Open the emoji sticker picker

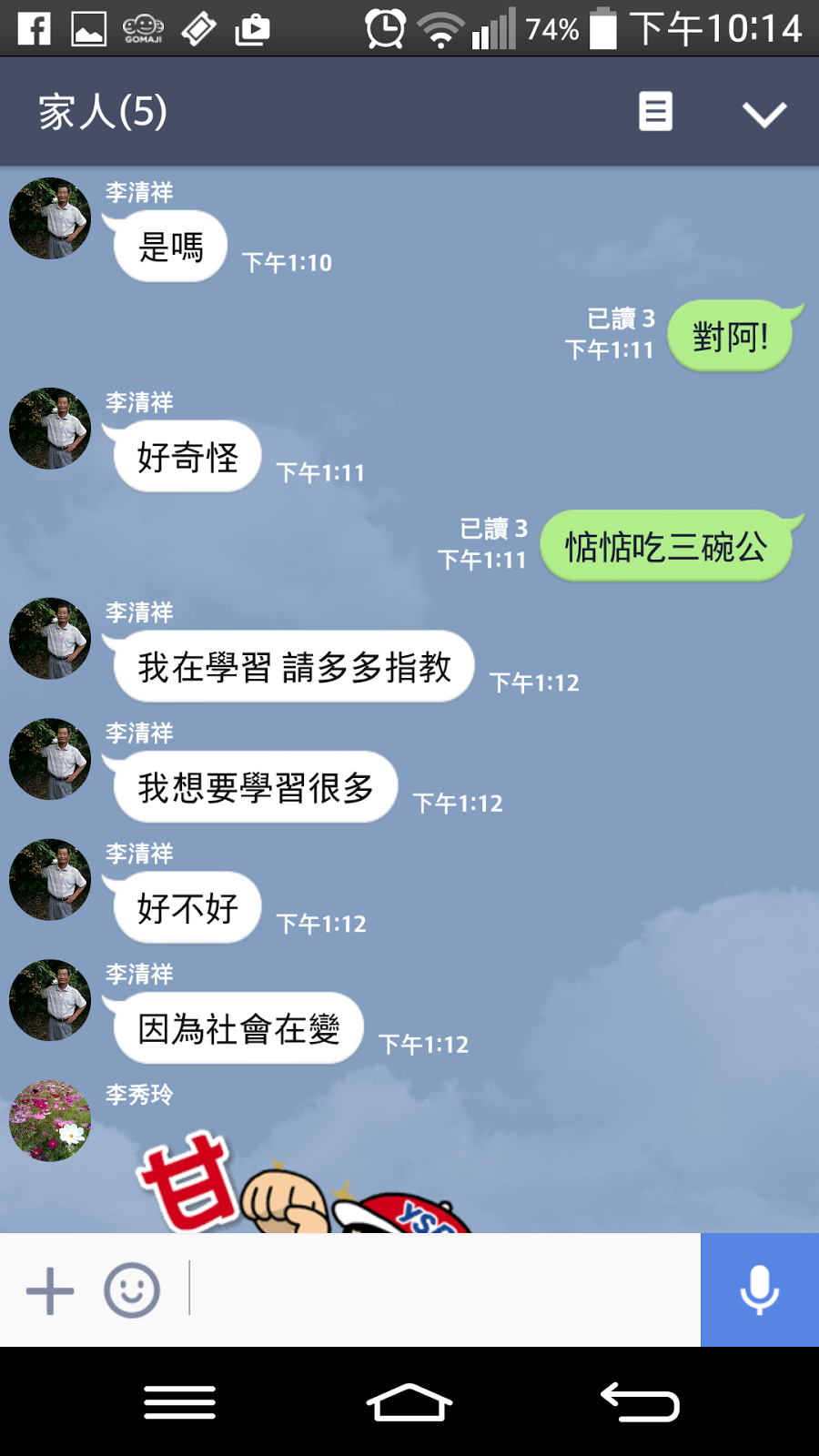pyautogui.click(x=132, y=1290)
